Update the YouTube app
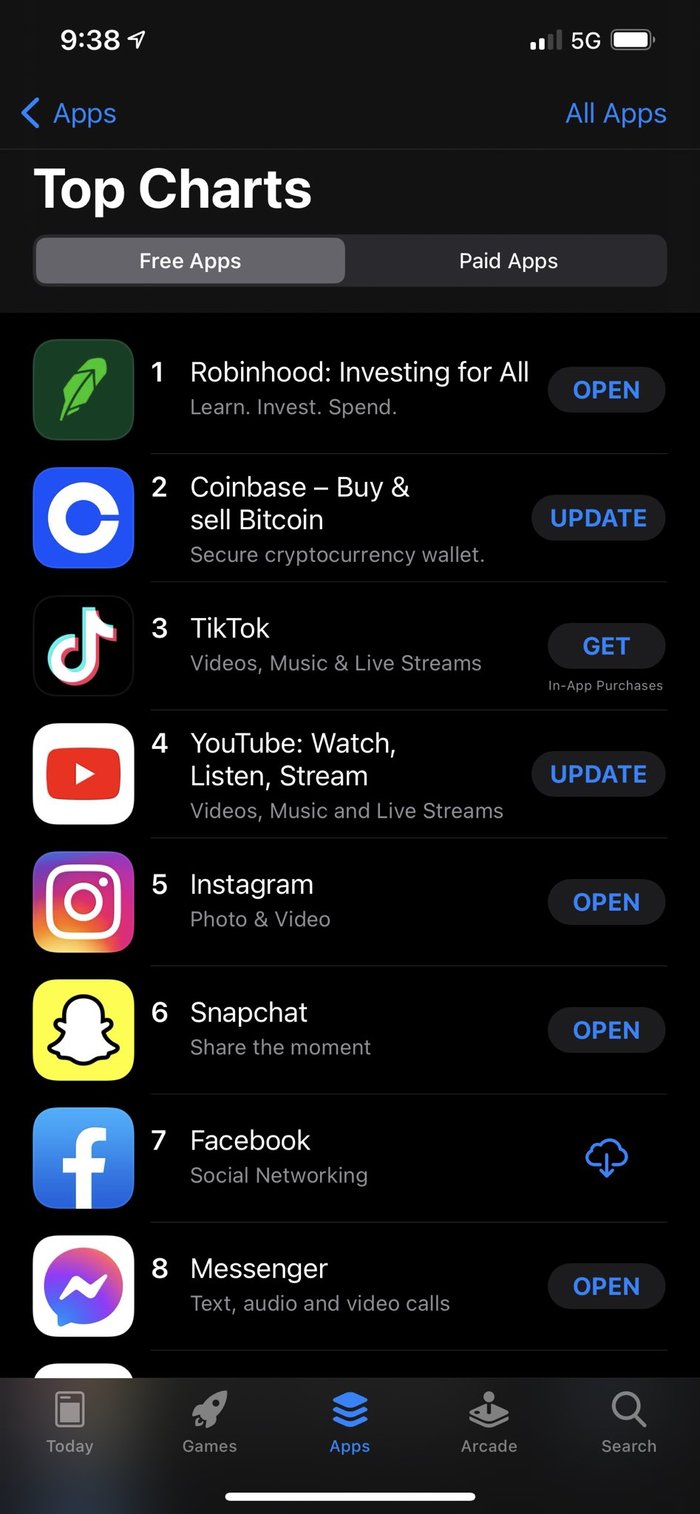 click(x=598, y=774)
